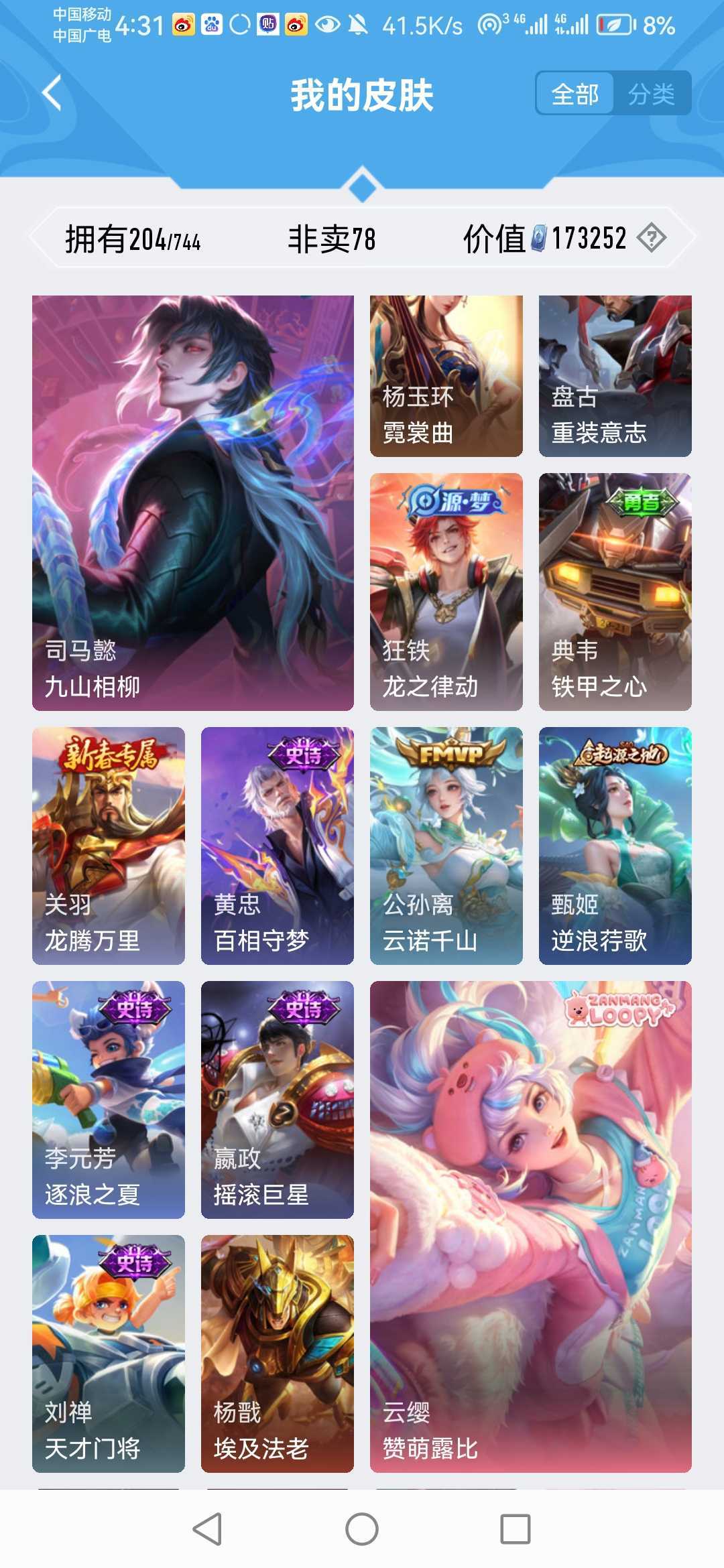Tap the 狂铁 龙之律动 skin

446,591
